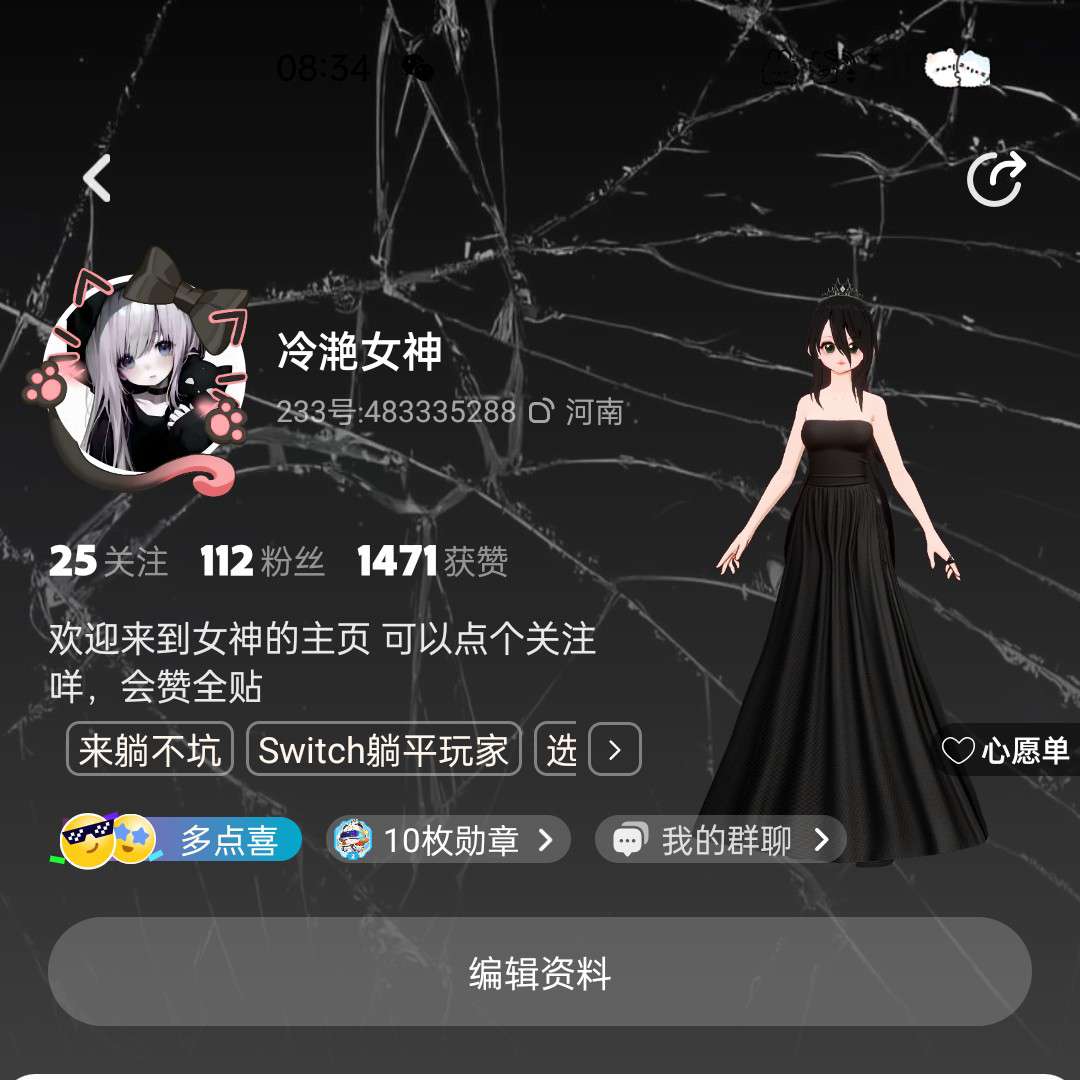Open the 多点喜 badge

[180, 840]
